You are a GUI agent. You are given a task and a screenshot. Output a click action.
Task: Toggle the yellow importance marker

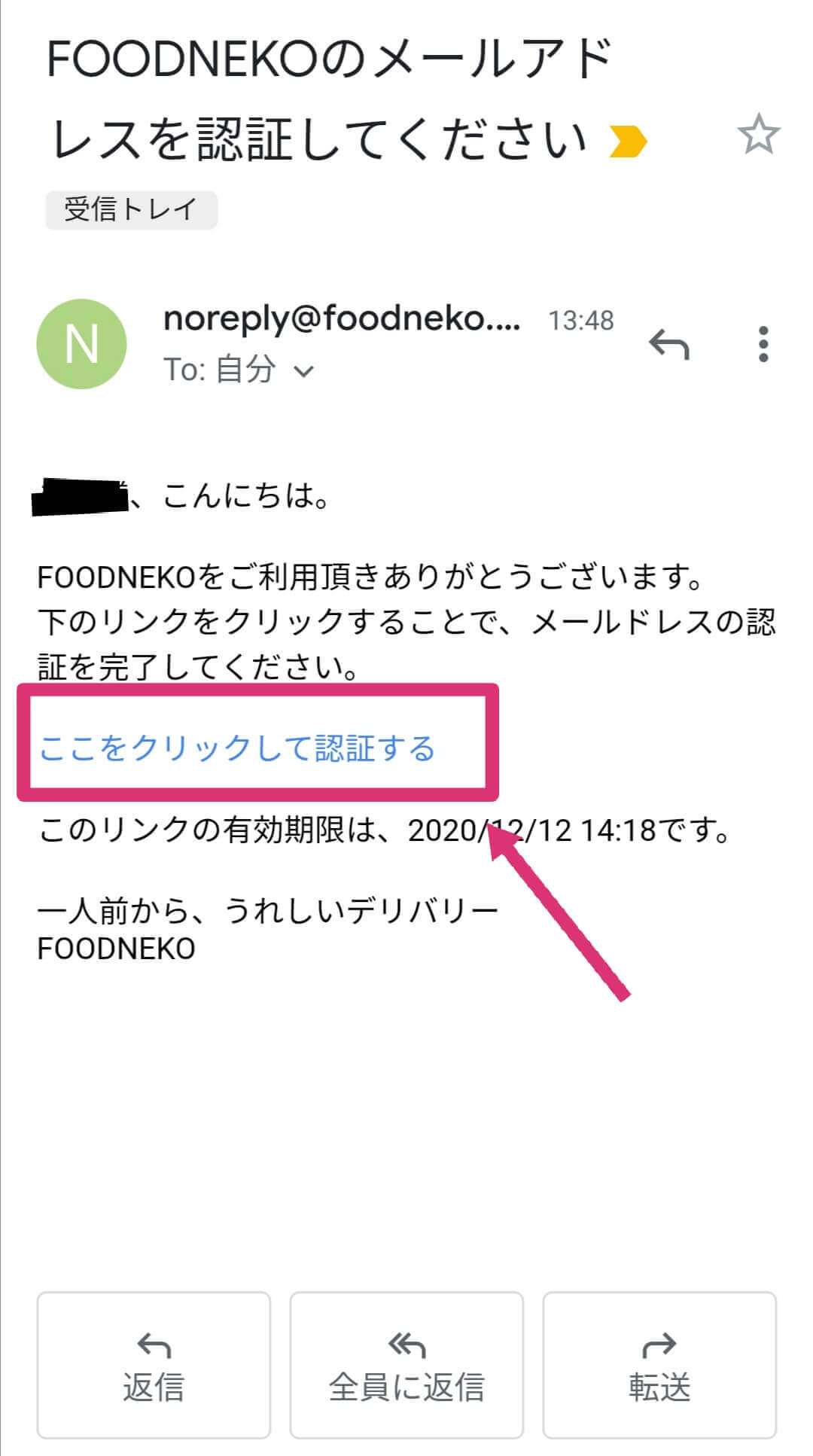tap(627, 142)
